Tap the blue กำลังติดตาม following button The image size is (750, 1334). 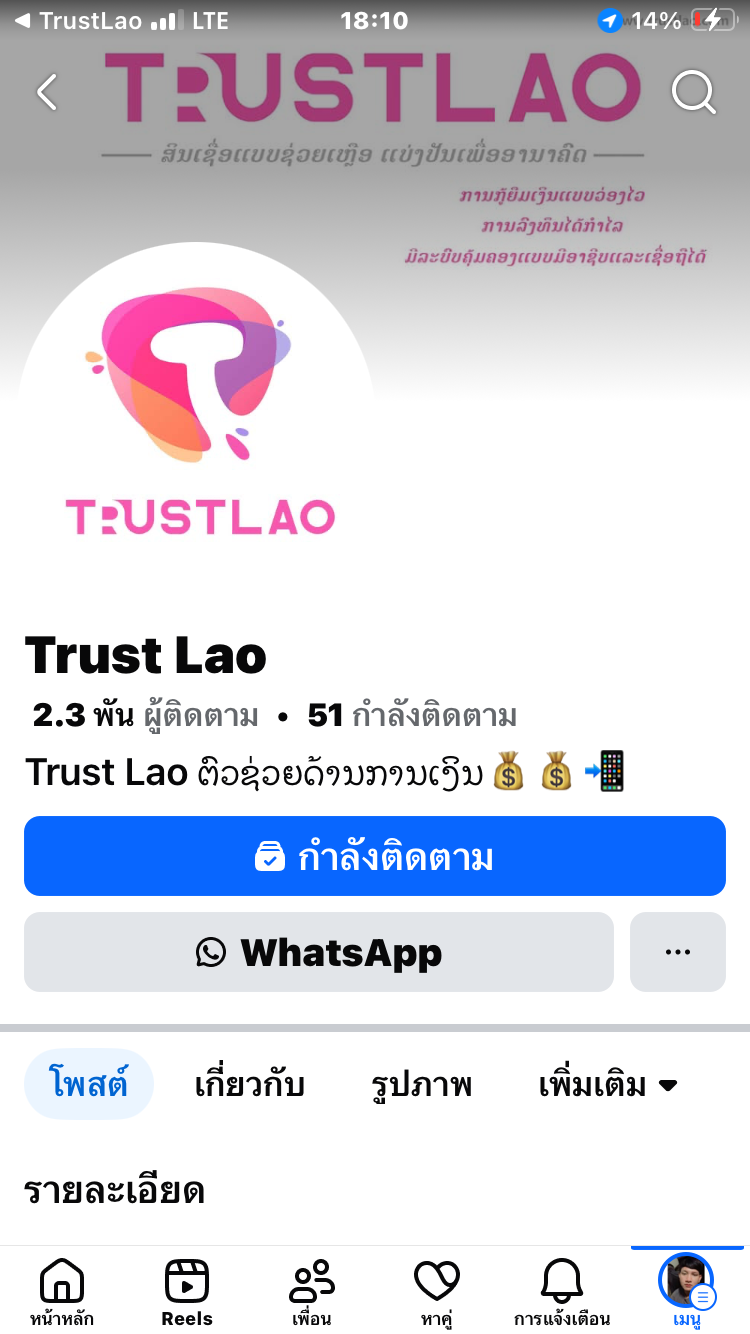point(375,856)
